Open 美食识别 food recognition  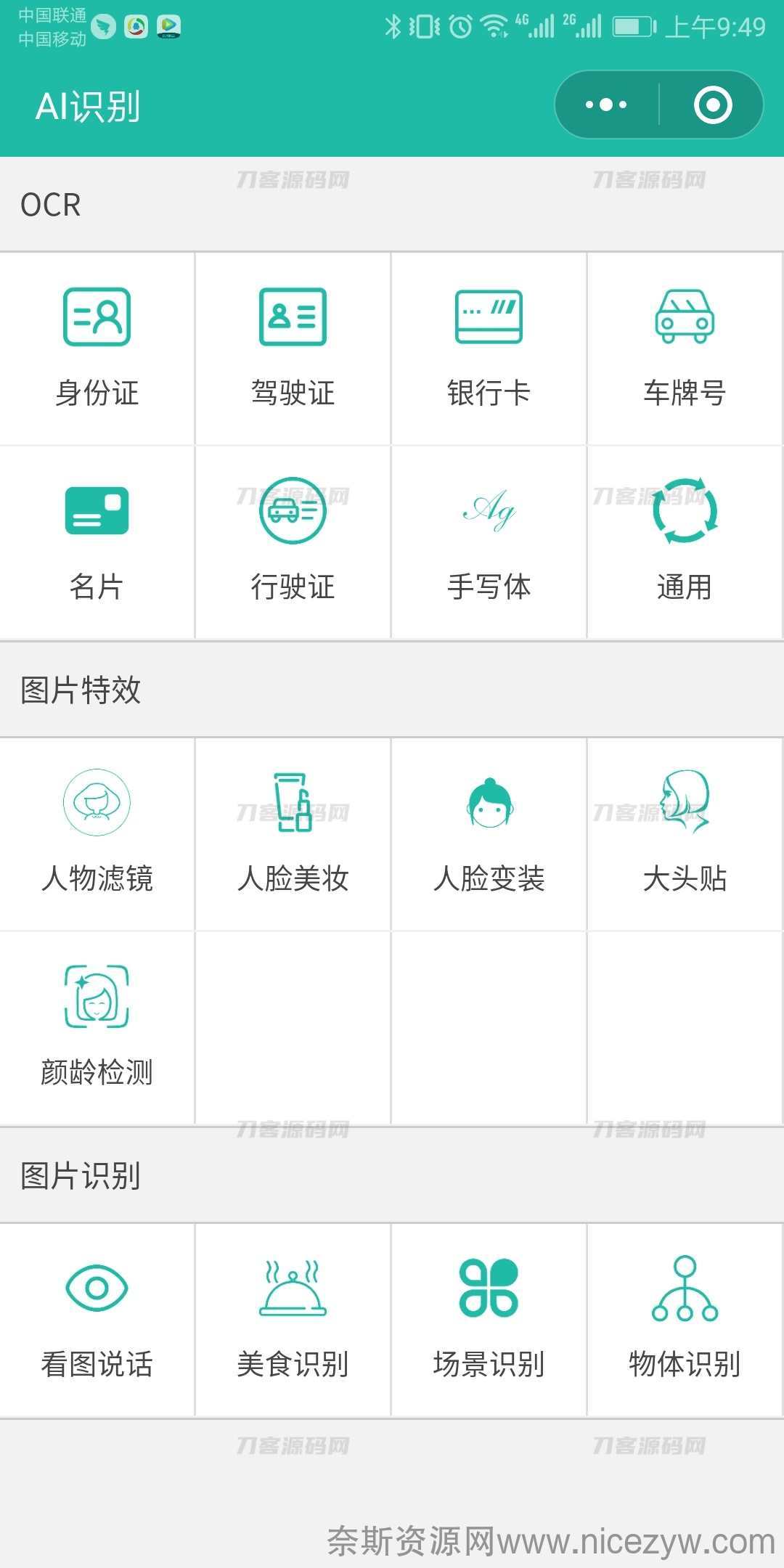(x=293, y=1320)
